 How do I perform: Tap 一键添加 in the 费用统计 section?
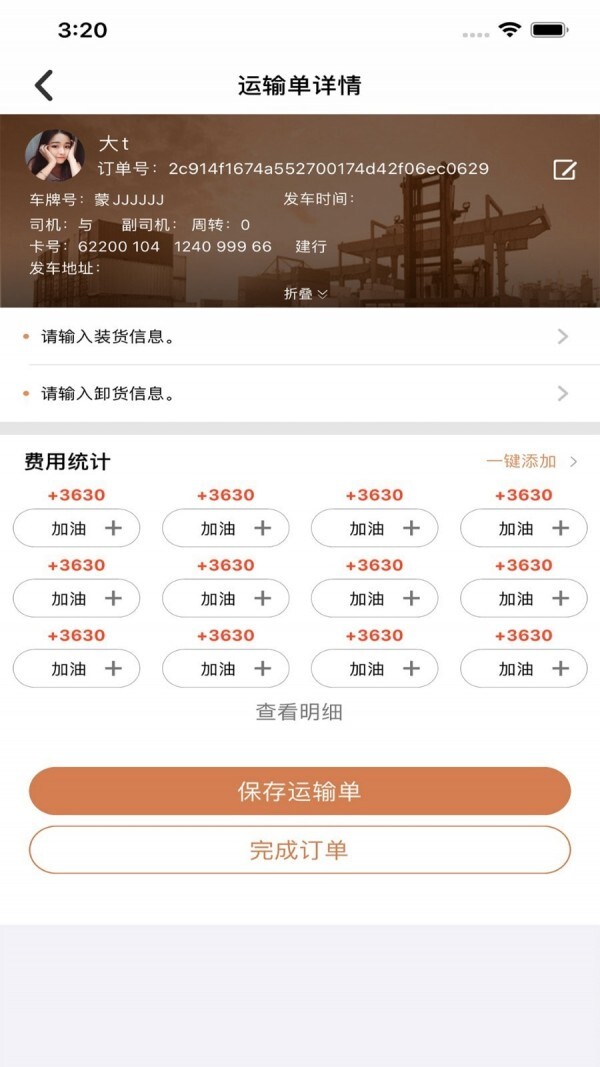(x=531, y=461)
